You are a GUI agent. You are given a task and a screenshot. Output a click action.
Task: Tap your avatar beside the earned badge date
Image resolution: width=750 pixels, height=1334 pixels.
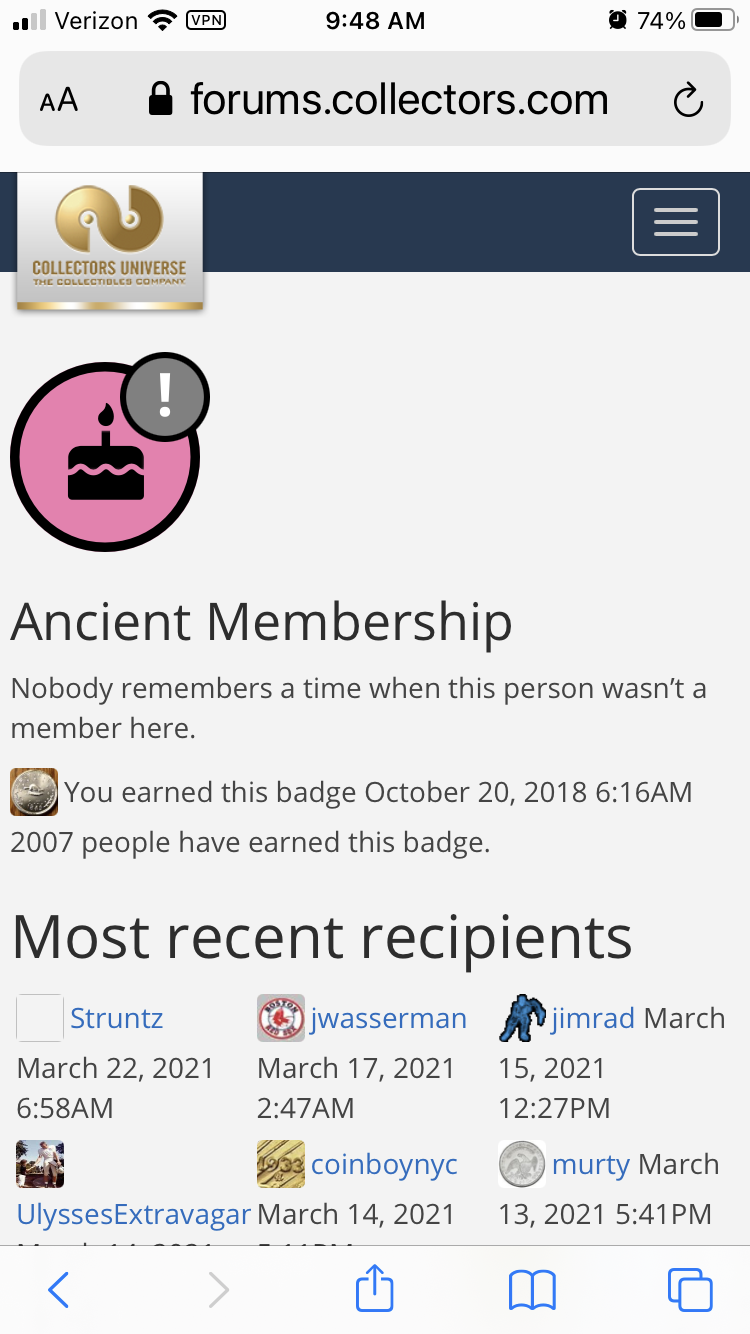(34, 792)
